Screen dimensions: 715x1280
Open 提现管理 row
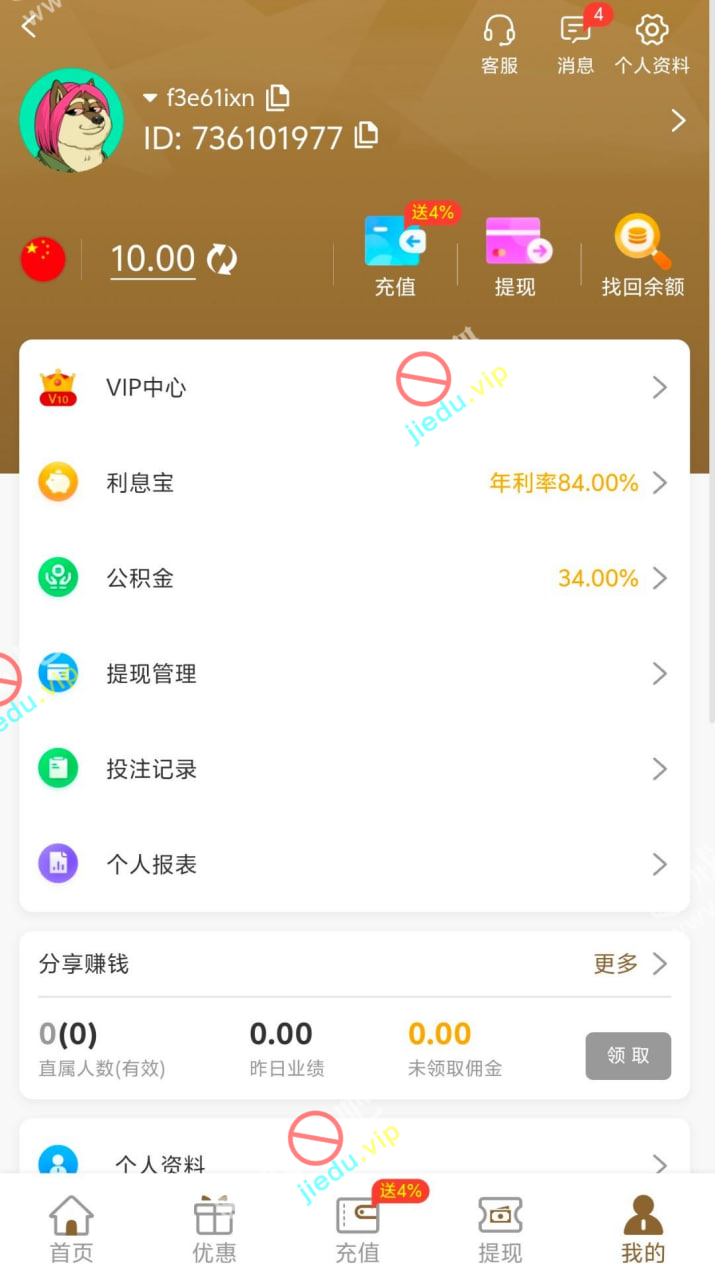coord(354,674)
